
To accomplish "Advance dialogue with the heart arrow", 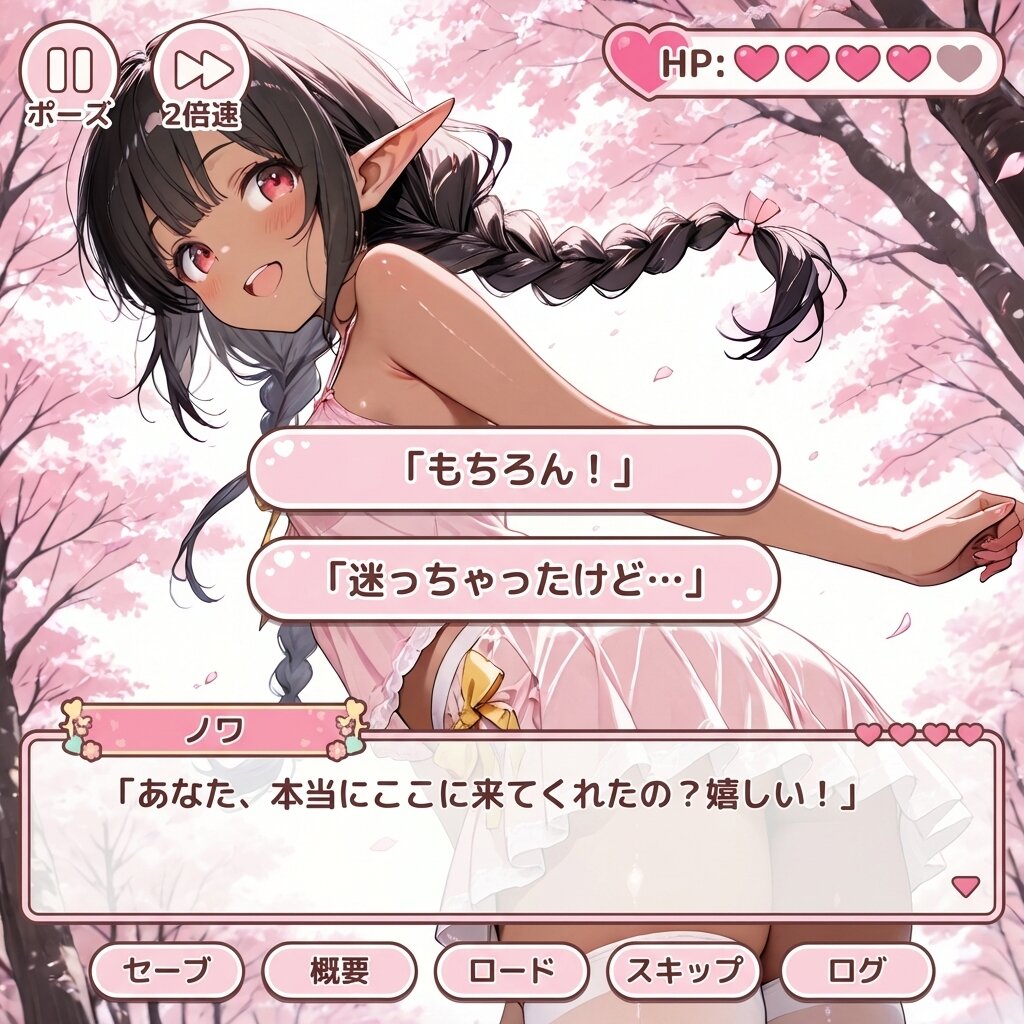I will click(965, 885).
